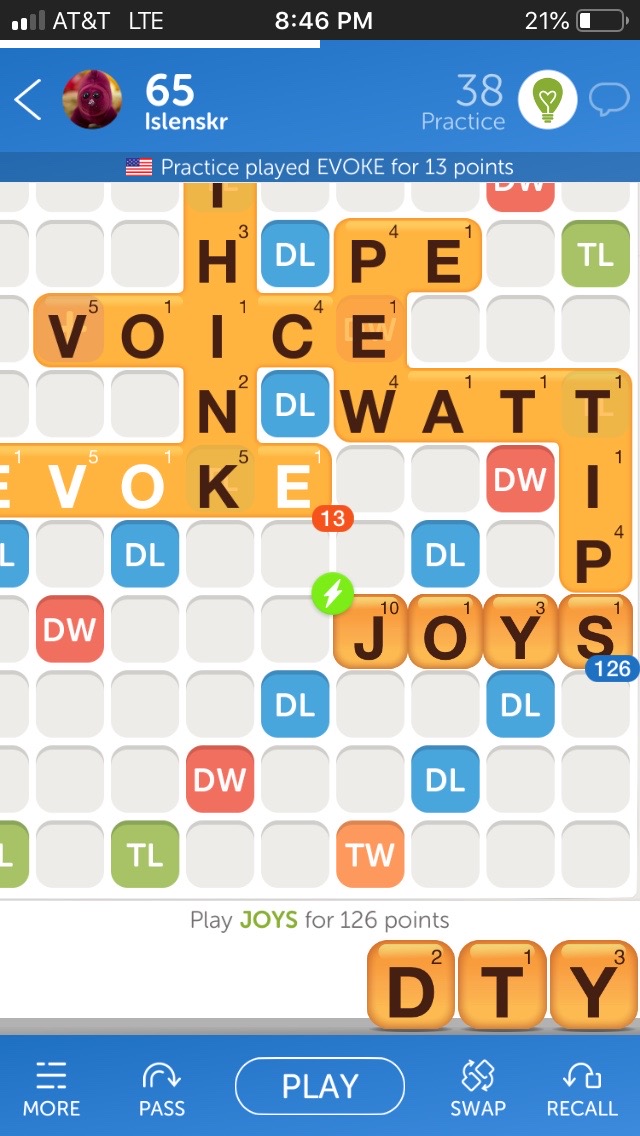Select the Y tile in the rack

[594, 986]
